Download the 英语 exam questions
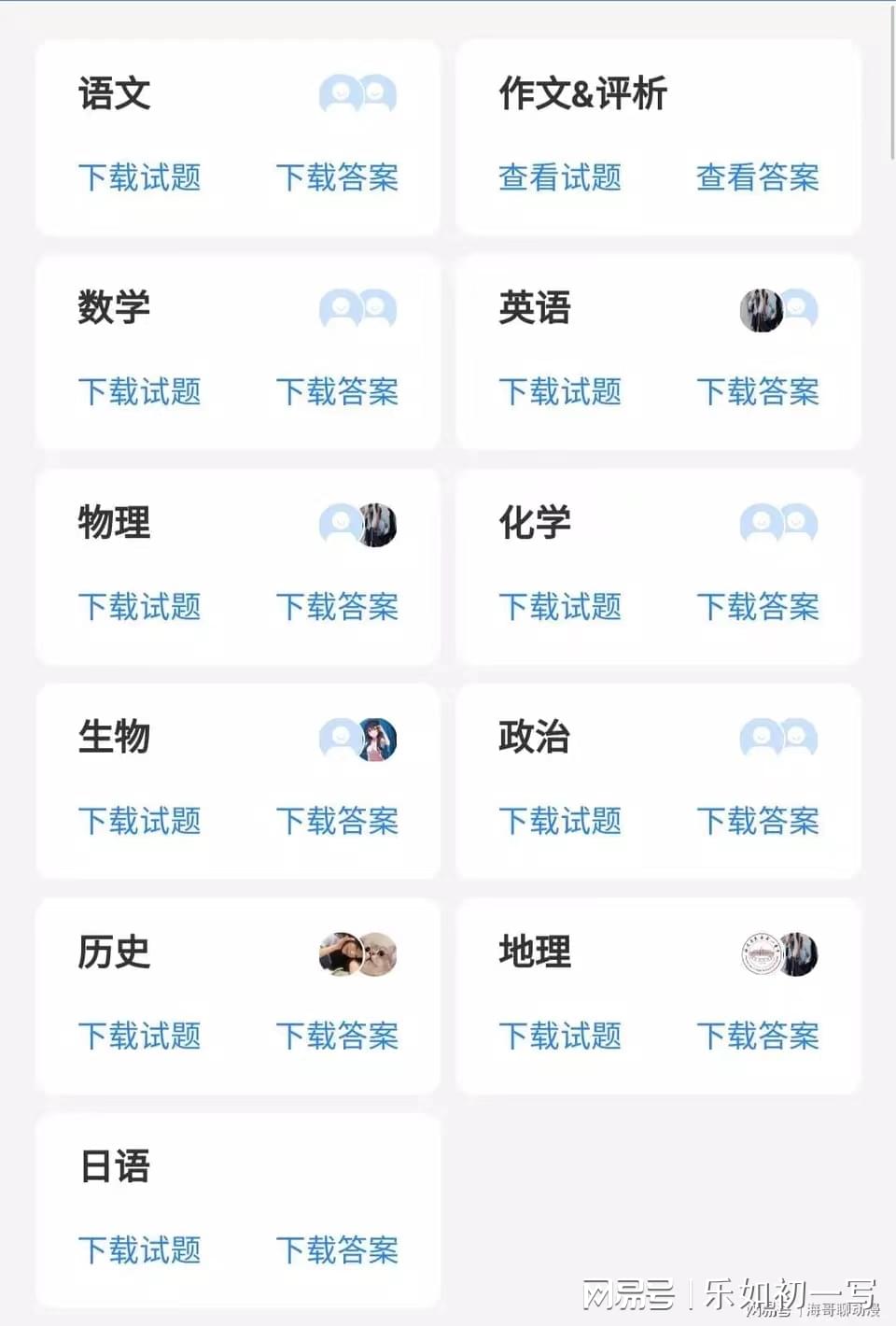The height and width of the screenshot is (1326, 896). (560, 391)
